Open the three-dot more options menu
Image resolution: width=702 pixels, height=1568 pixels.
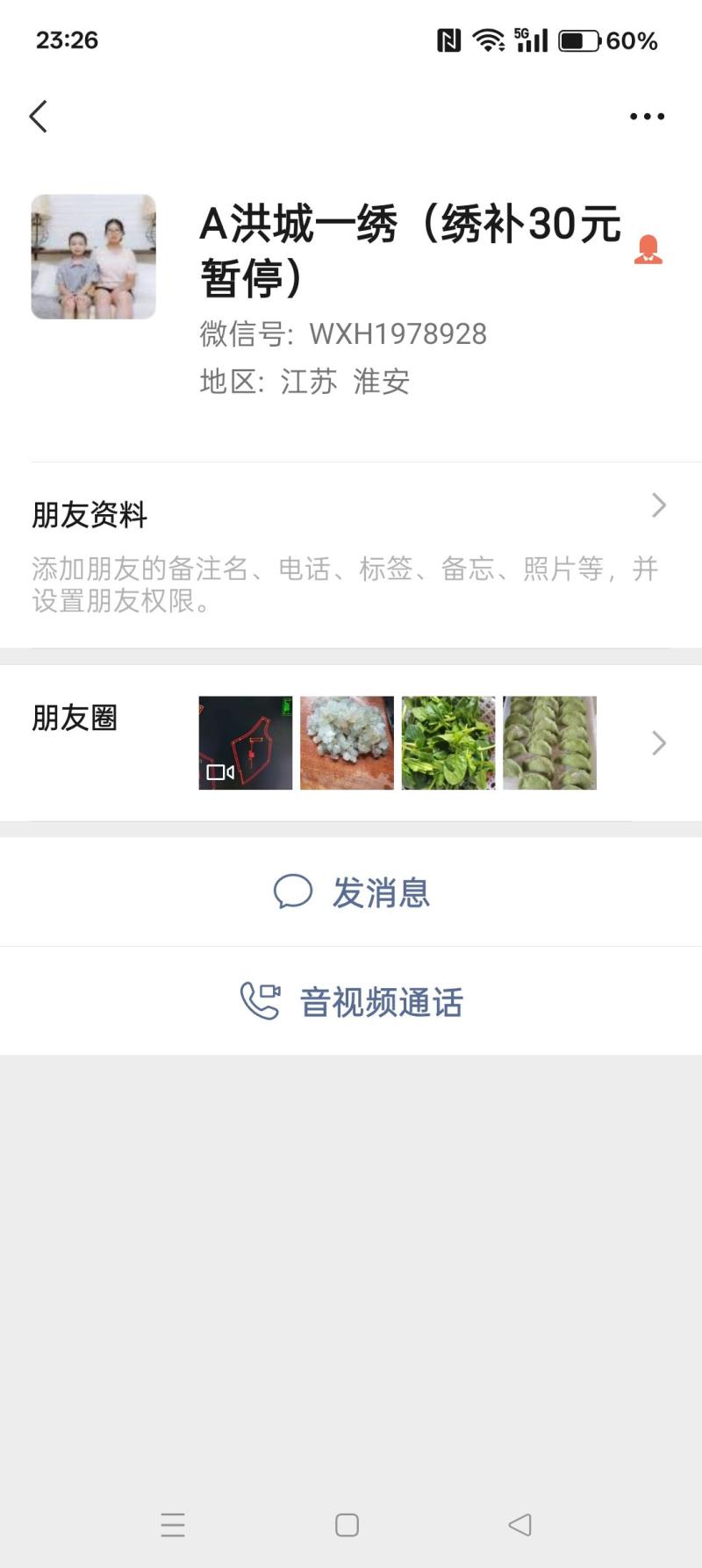(x=647, y=117)
